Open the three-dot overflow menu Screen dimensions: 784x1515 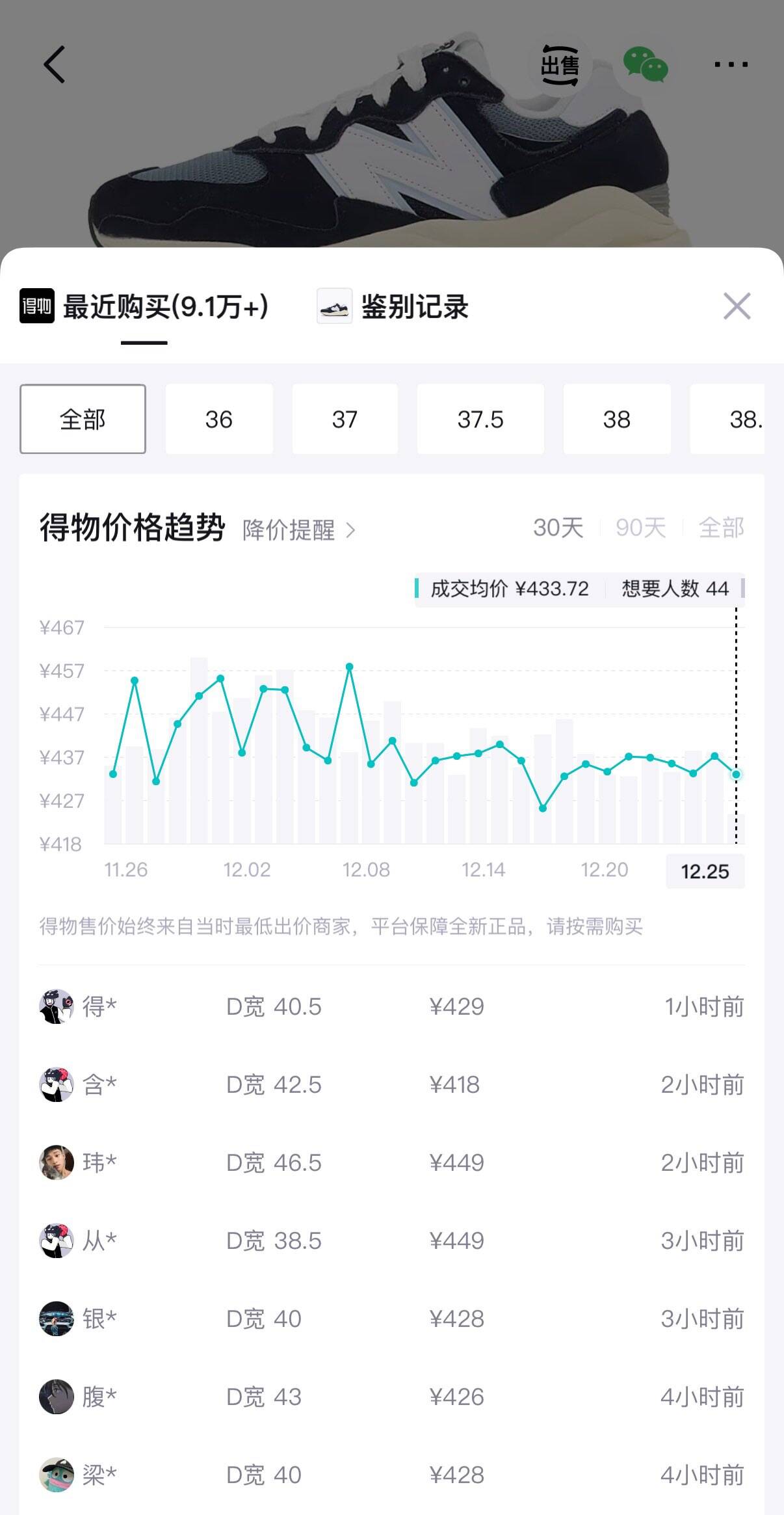(731, 64)
